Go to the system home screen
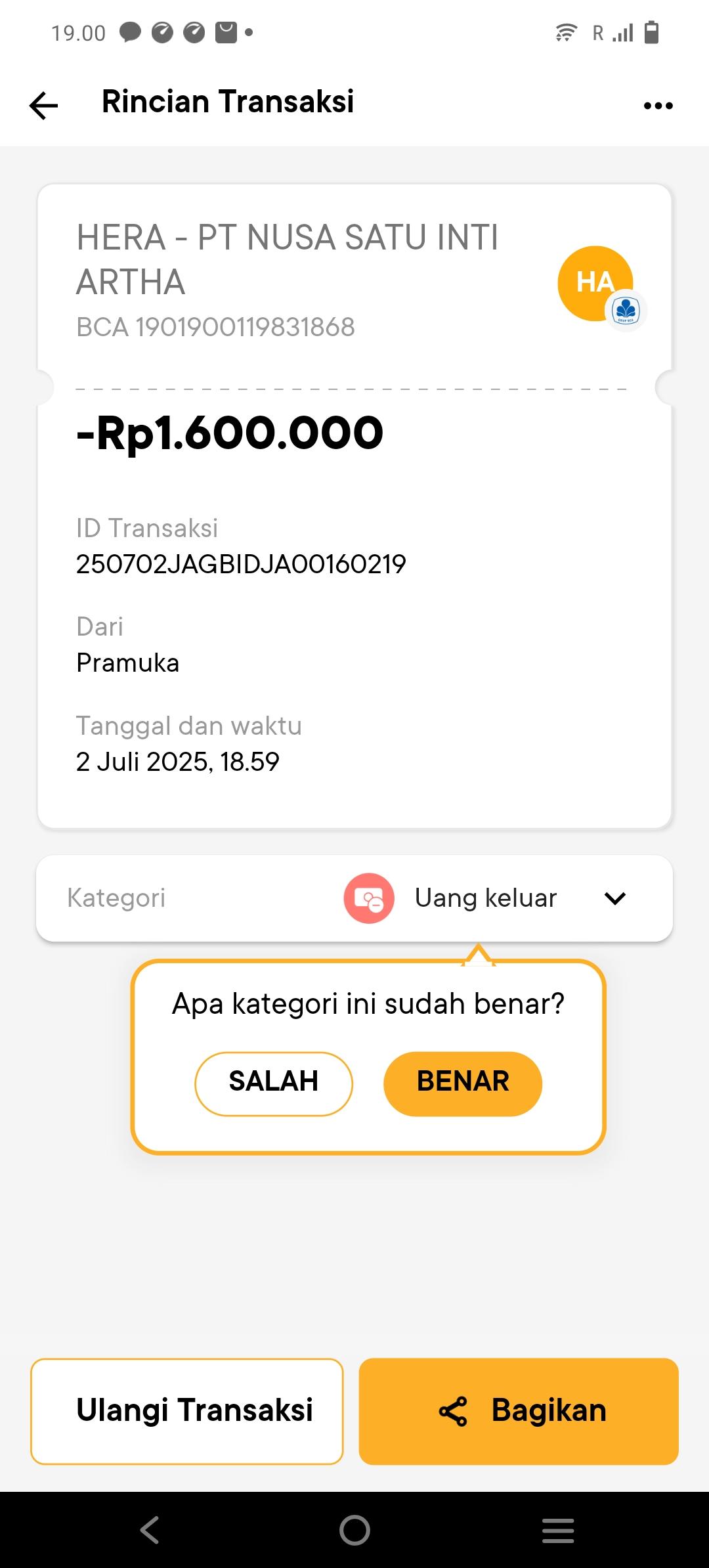 coord(354,1530)
